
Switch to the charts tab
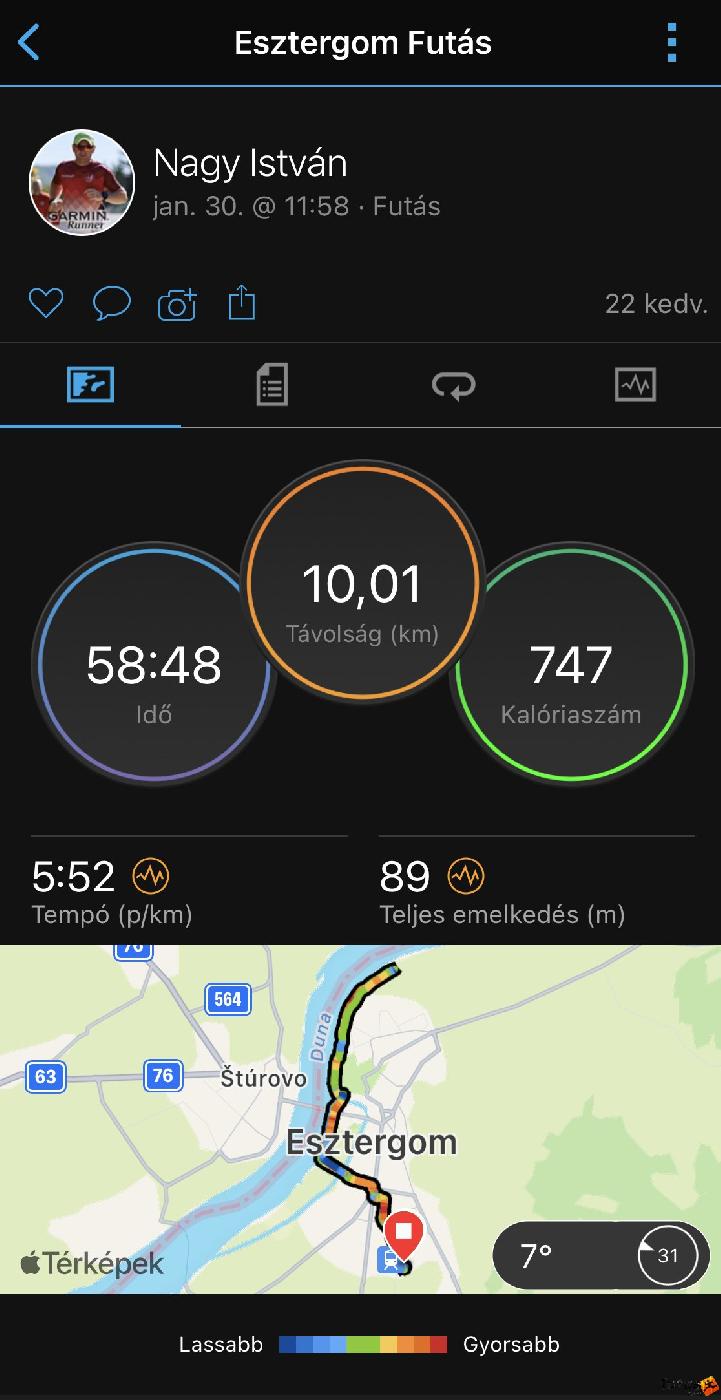click(x=635, y=384)
